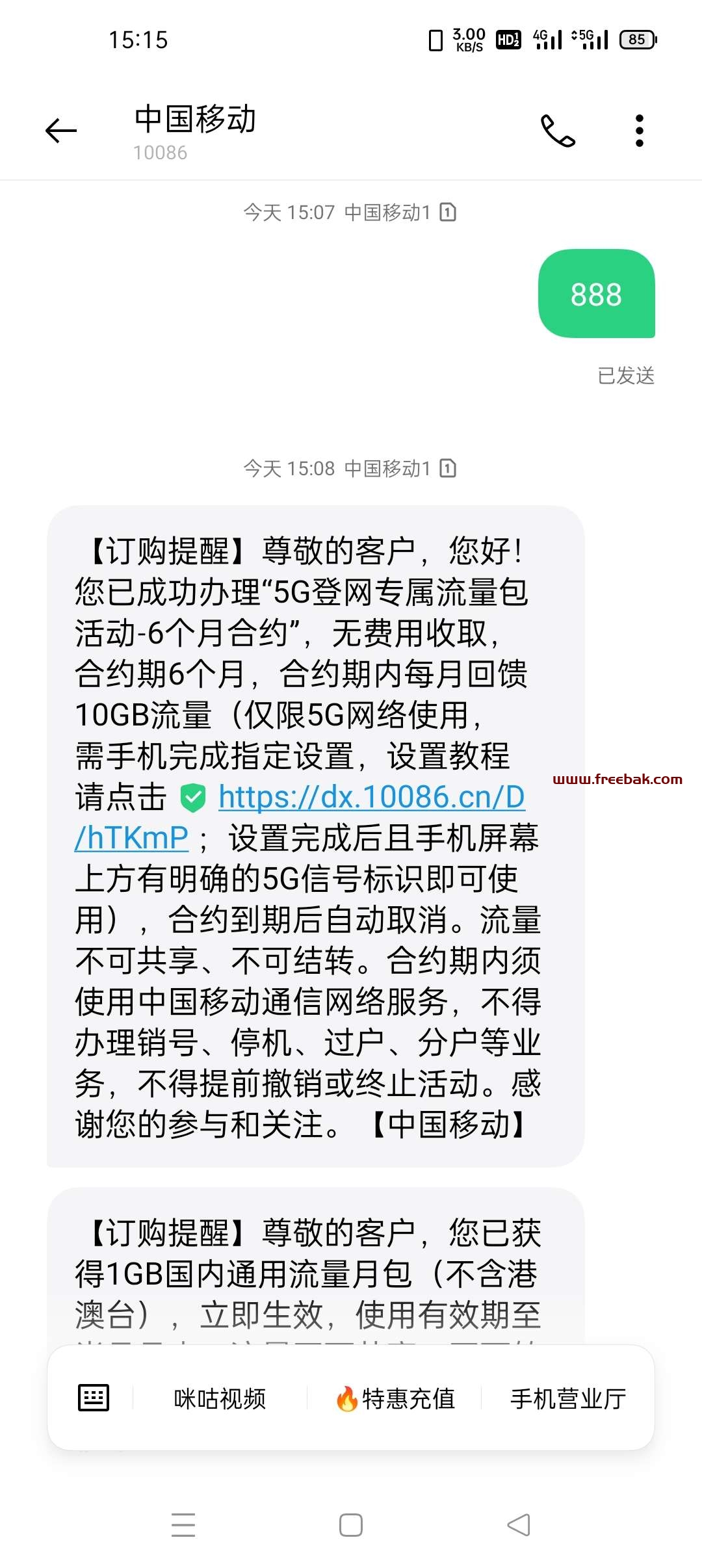Open the three-dot overflow menu

[640, 131]
